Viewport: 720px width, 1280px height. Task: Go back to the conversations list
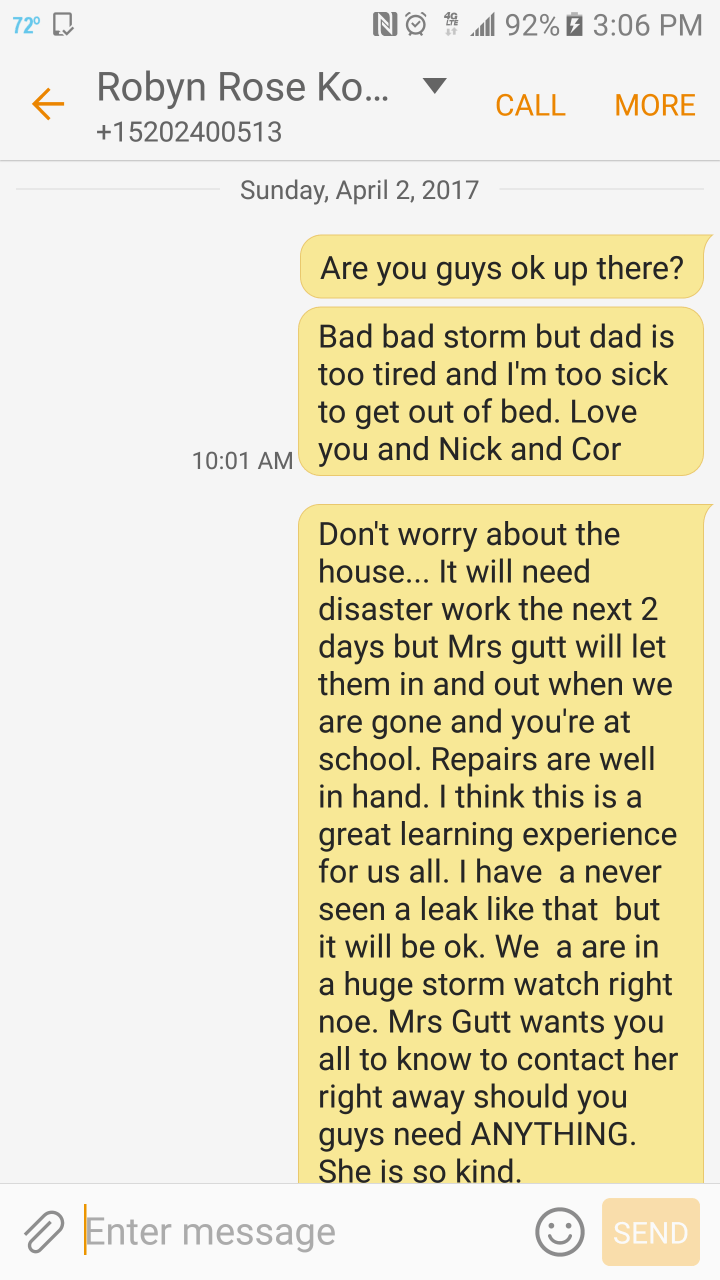tap(47, 104)
